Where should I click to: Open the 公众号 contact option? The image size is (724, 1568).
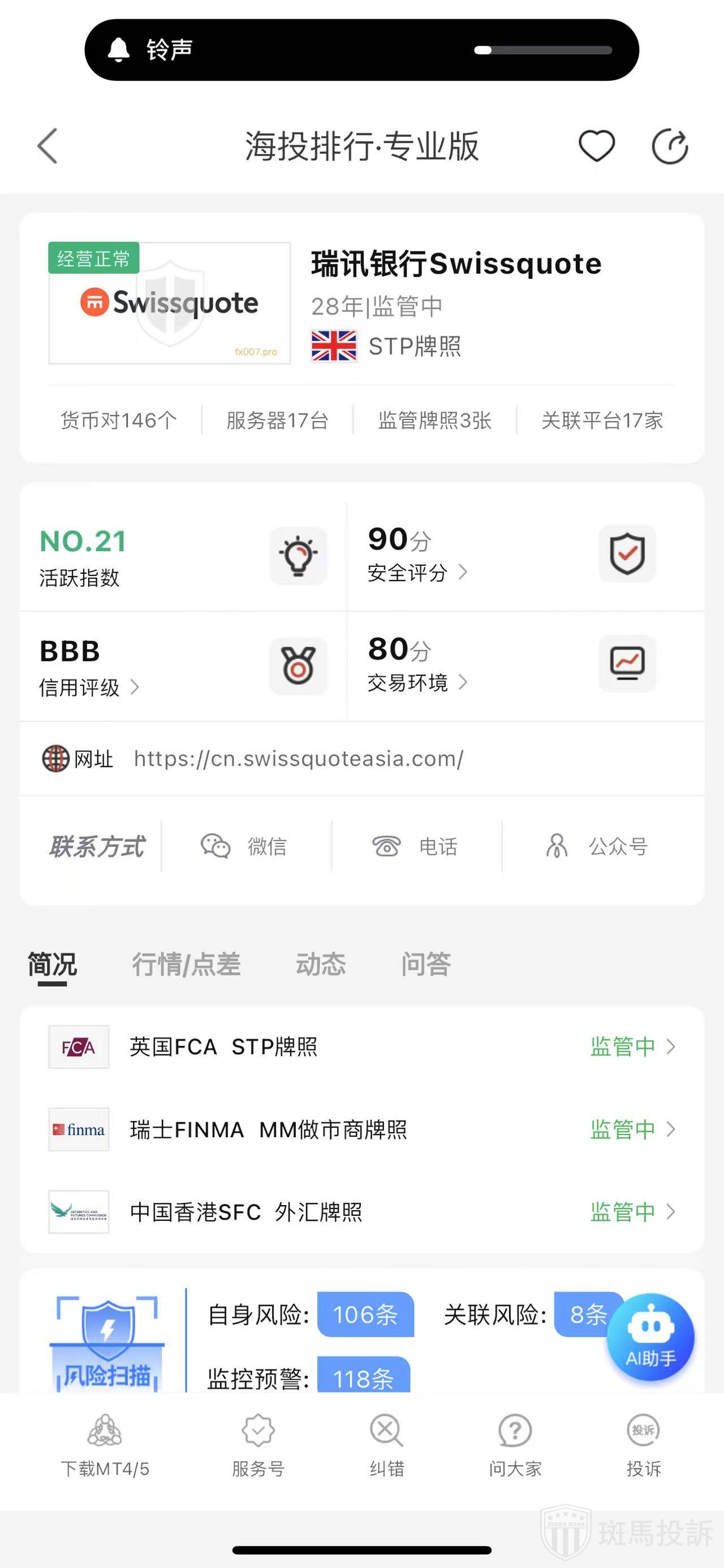point(597,846)
